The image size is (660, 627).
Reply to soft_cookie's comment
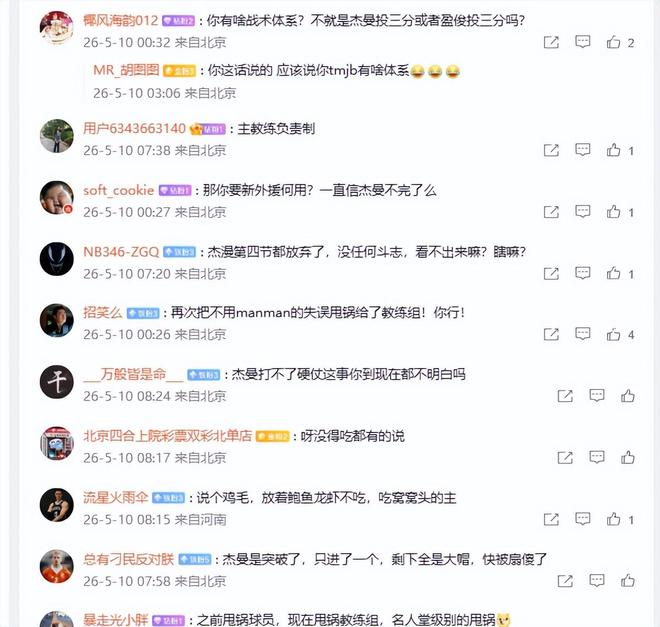583,211
